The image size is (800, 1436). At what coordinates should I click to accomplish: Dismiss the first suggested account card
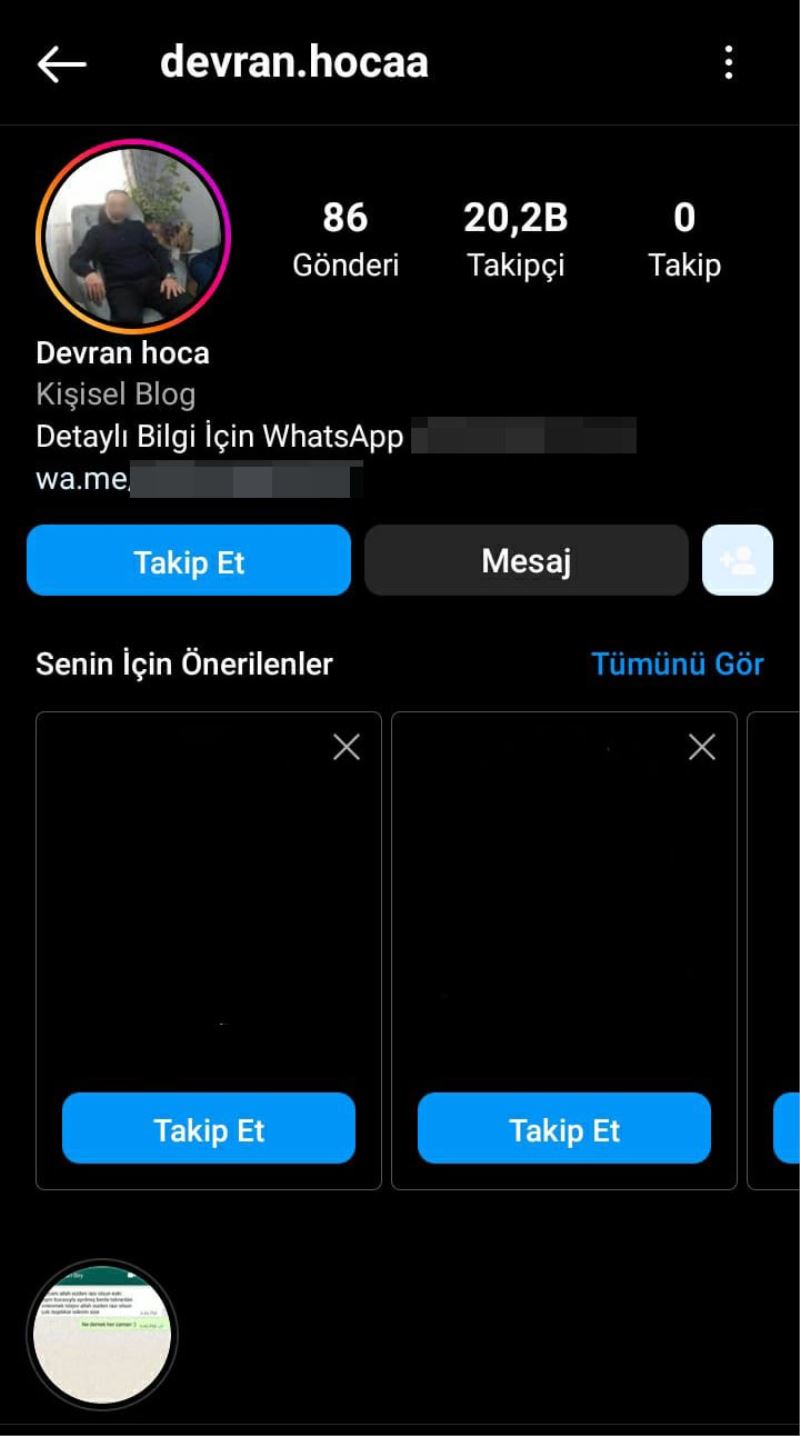(x=346, y=747)
